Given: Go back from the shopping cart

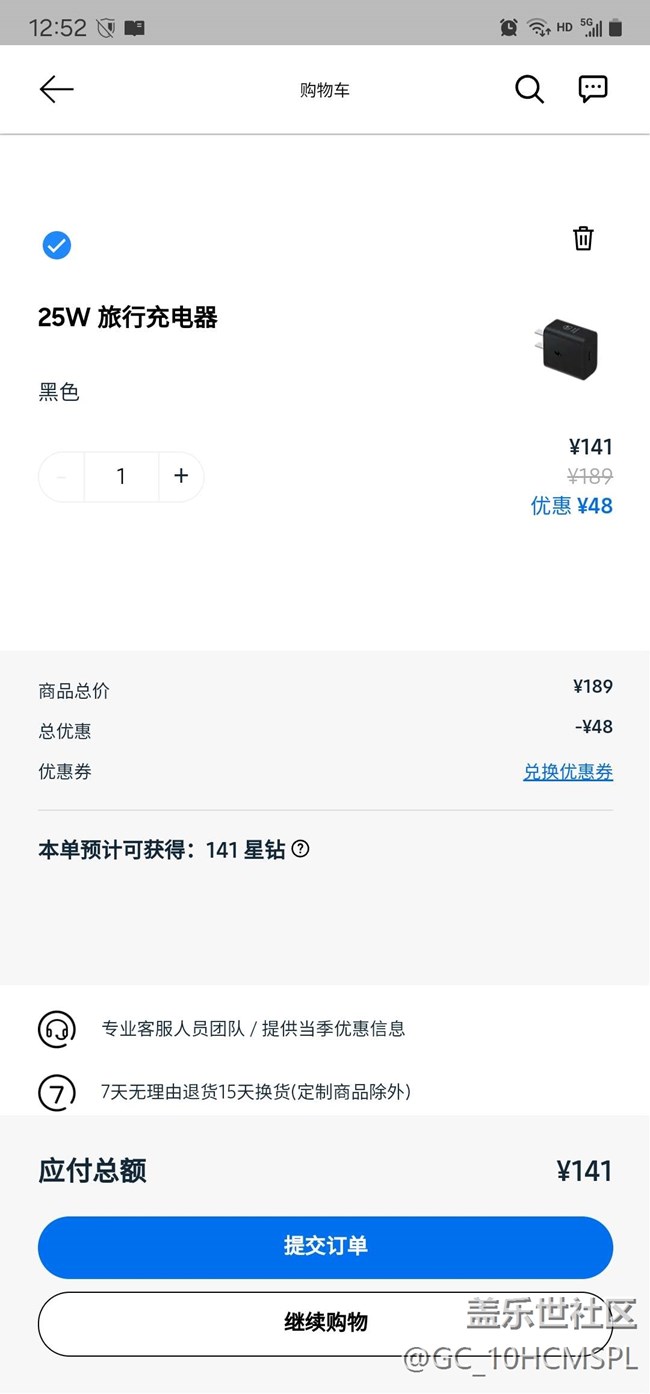Looking at the screenshot, I should point(56,89).
